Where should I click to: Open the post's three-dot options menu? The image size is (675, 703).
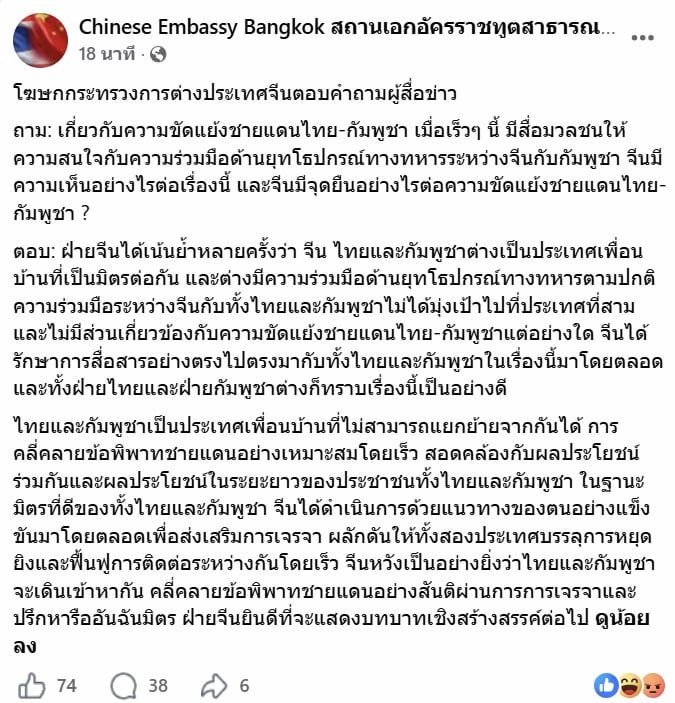click(x=642, y=38)
